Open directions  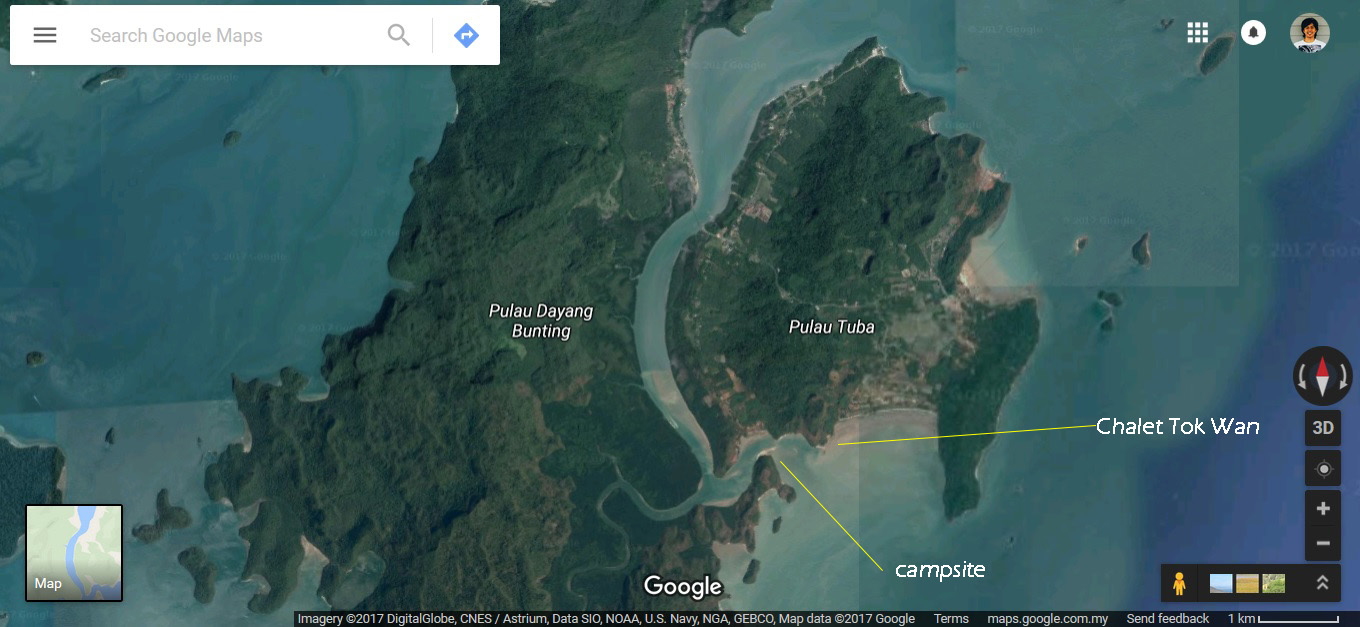466,35
